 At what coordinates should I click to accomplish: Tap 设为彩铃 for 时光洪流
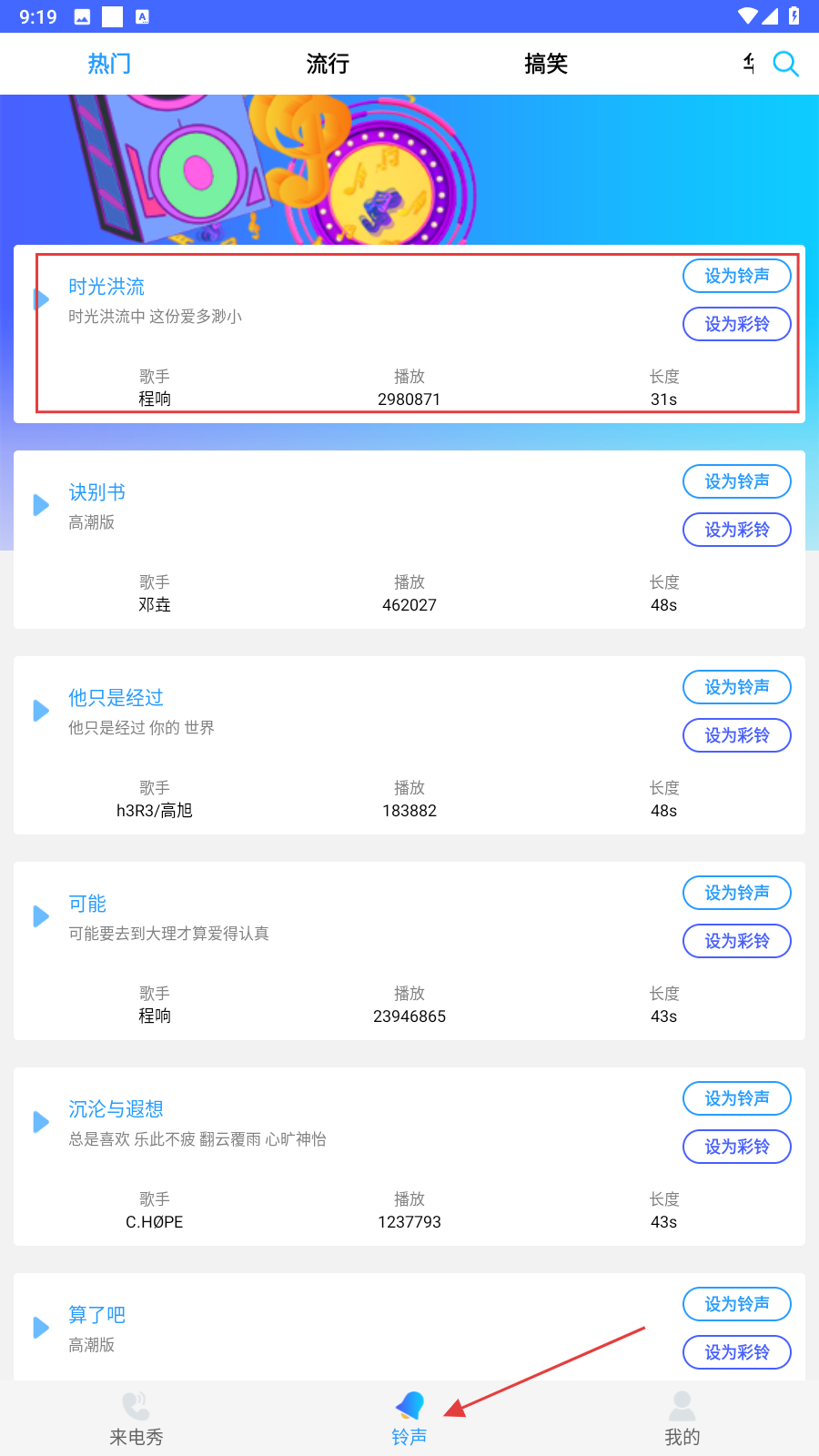[x=737, y=324]
